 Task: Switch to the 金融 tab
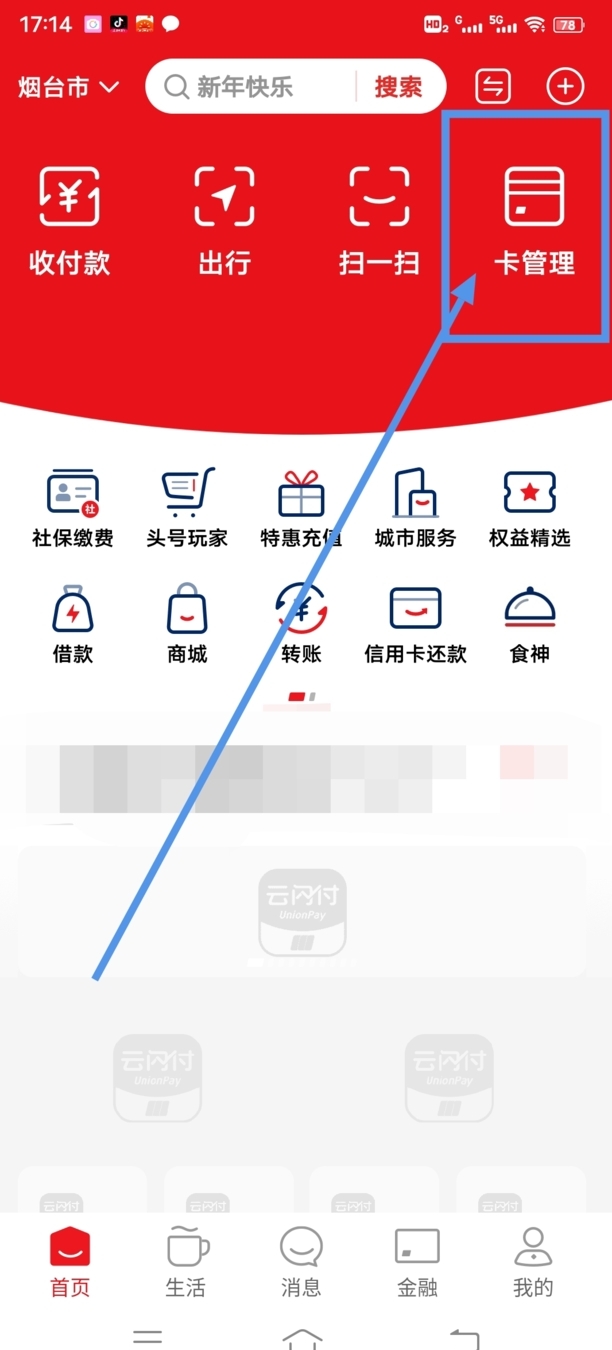coord(417,1262)
